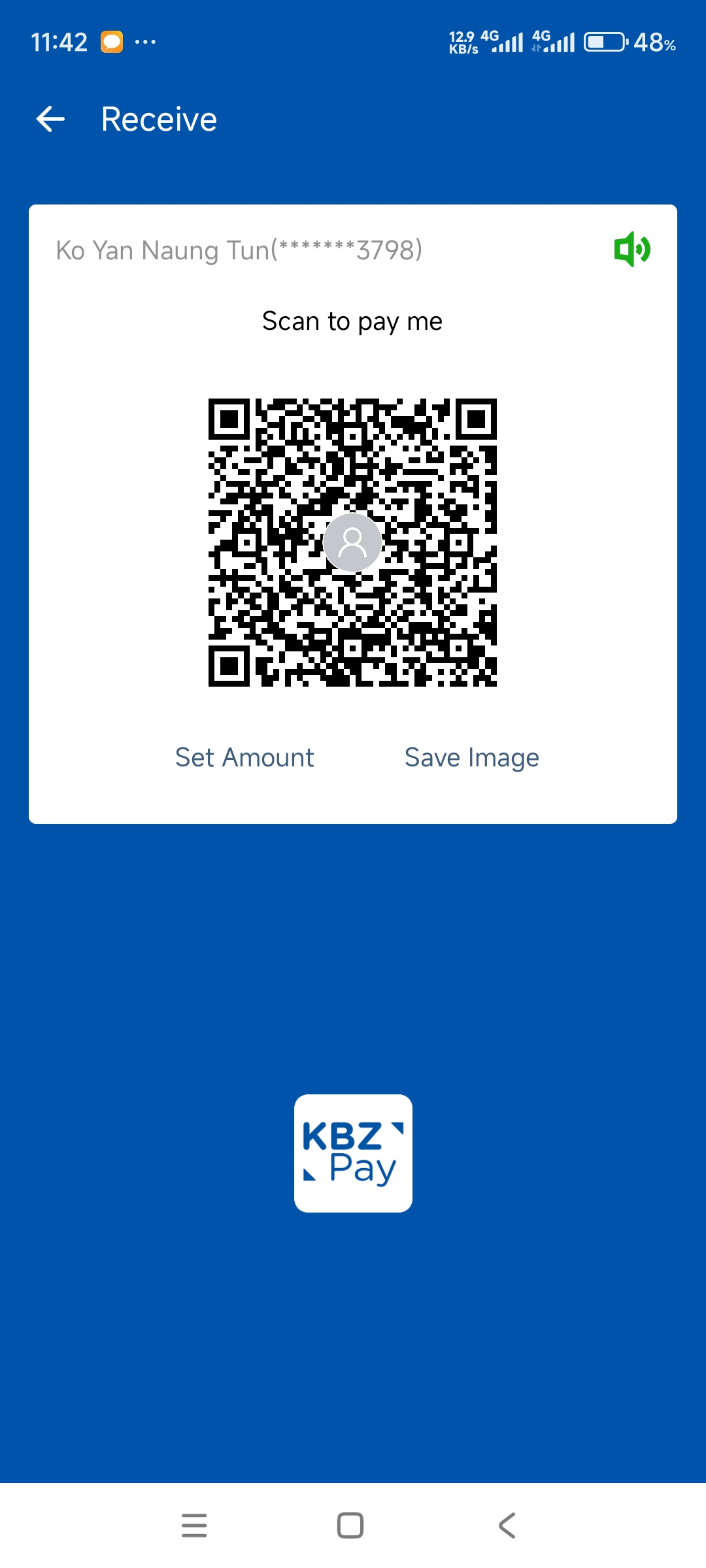This screenshot has width=706, height=1568.
Task: Tap Set Amount
Action: [x=244, y=758]
